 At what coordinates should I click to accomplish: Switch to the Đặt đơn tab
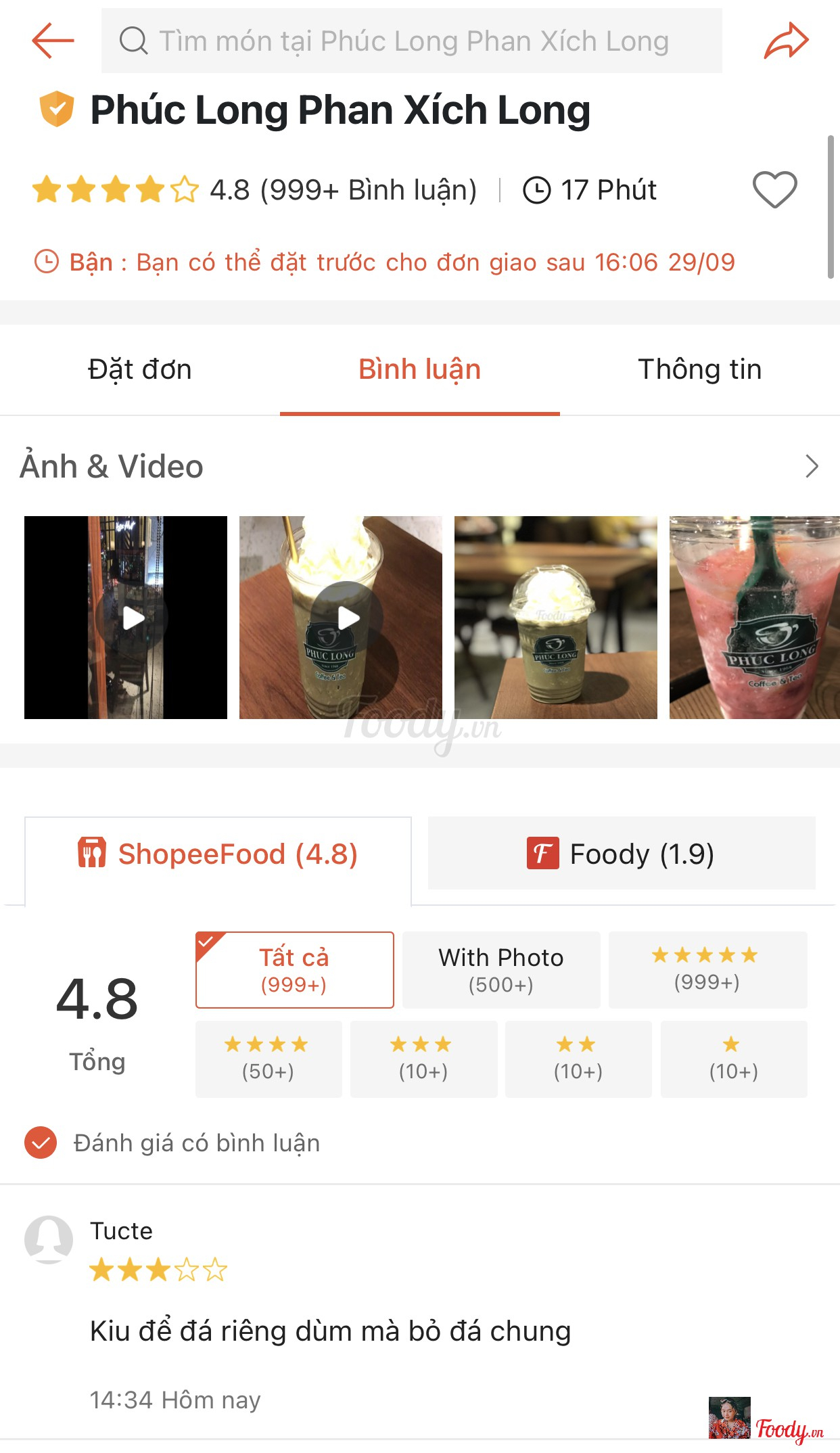140,369
